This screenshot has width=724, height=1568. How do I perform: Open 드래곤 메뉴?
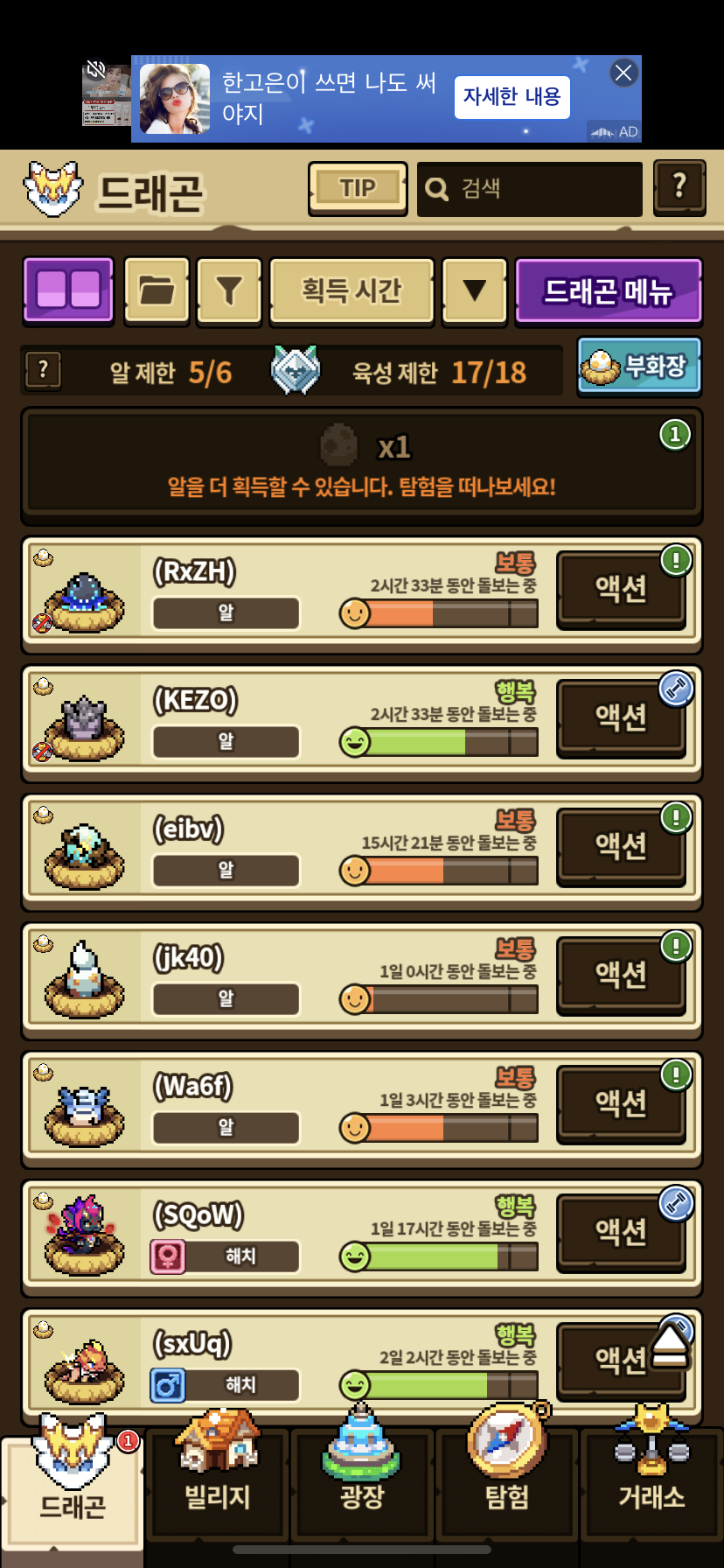coord(608,290)
